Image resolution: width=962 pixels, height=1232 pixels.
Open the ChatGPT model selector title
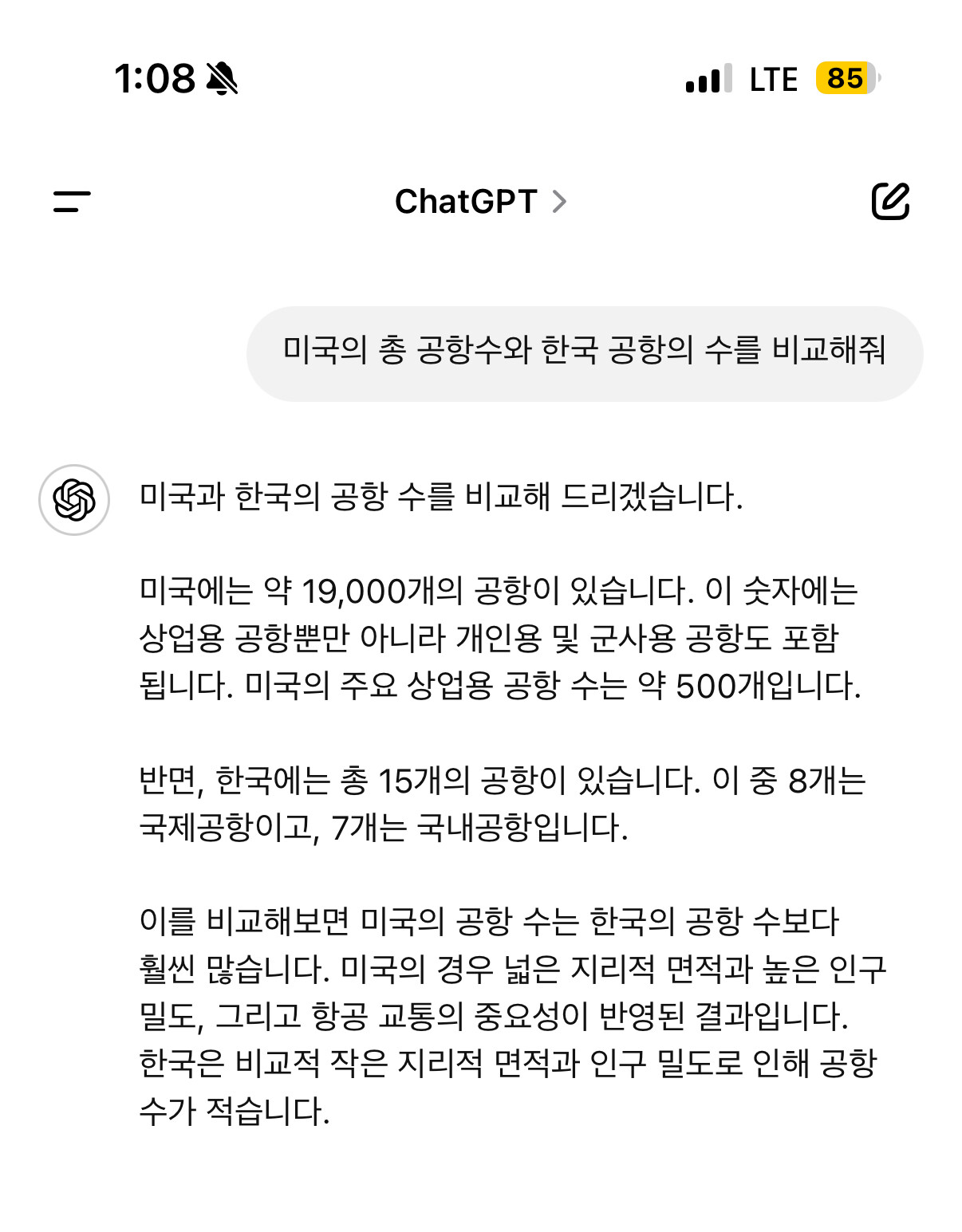tap(480, 202)
